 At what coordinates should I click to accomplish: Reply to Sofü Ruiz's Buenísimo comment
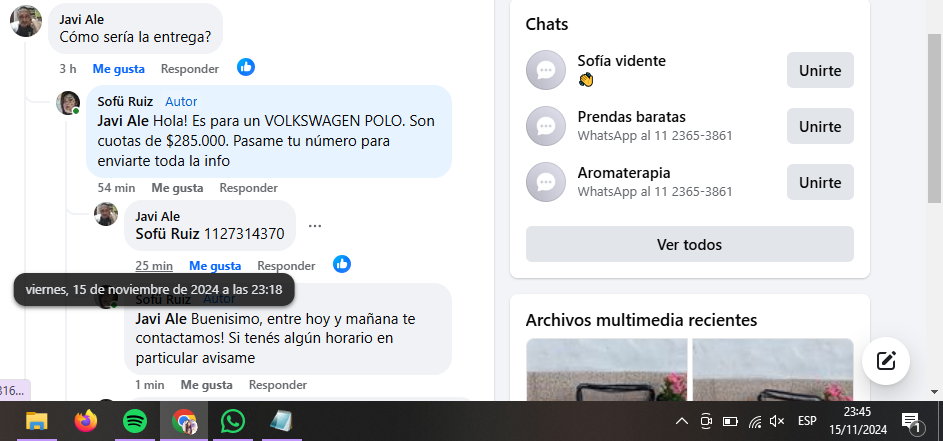(x=277, y=384)
